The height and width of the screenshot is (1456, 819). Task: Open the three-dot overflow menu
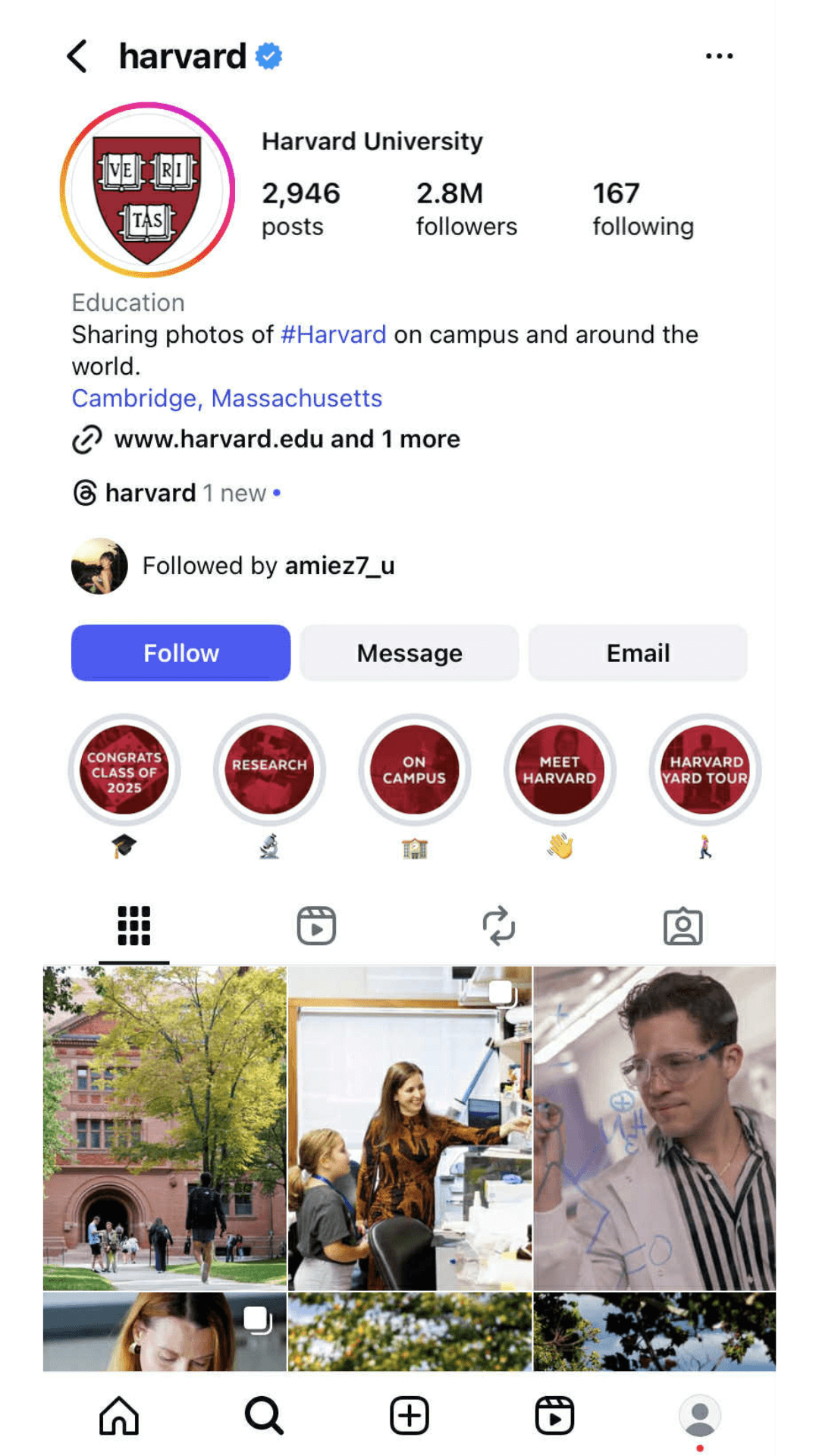tap(718, 56)
